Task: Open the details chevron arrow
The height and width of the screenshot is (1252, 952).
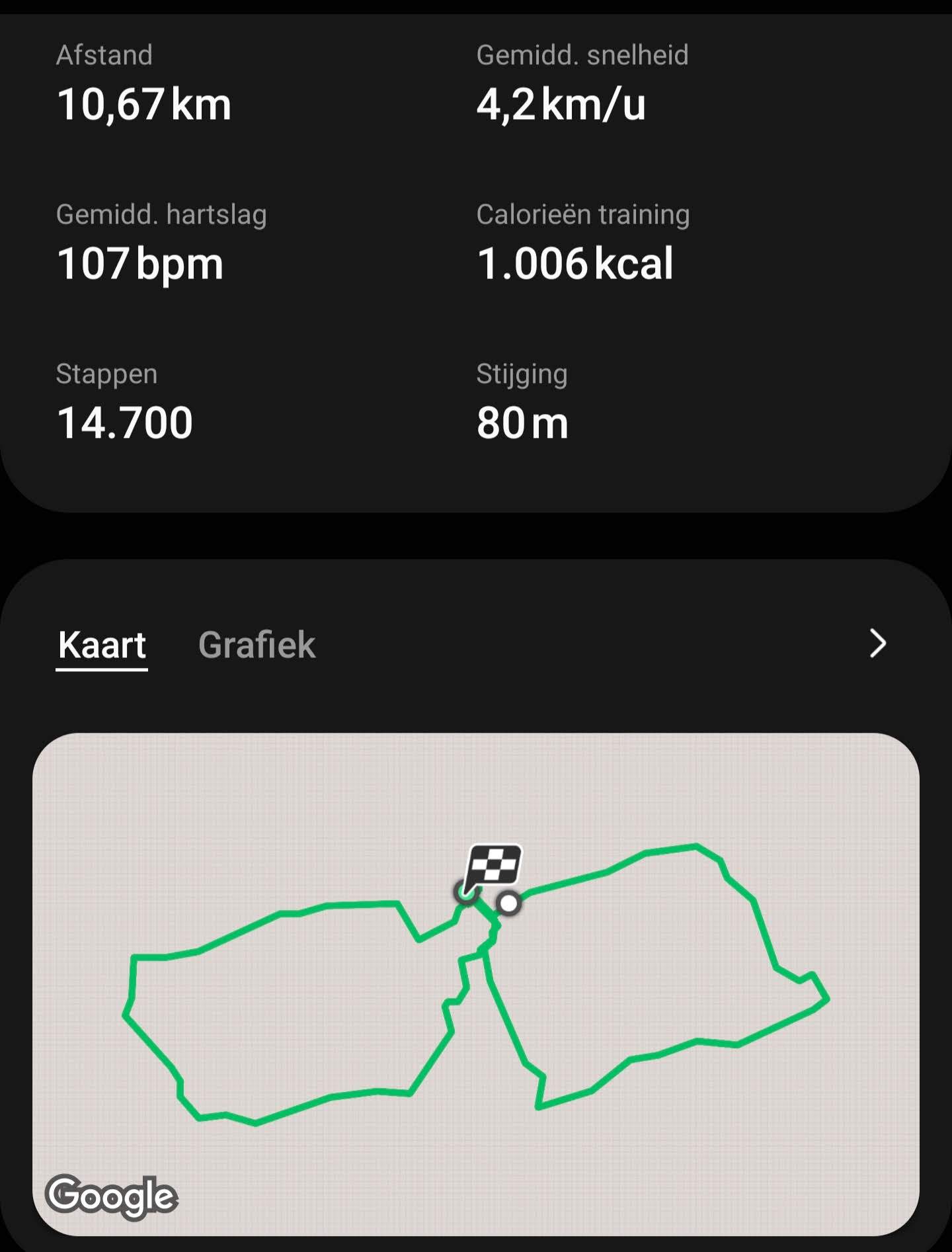Action: [877, 644]
